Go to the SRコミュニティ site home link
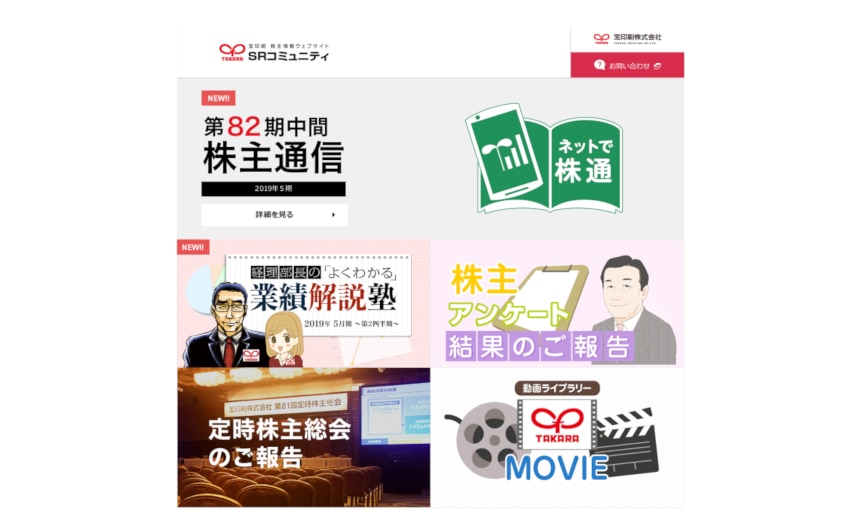860x517 pixels. [274, 52]
